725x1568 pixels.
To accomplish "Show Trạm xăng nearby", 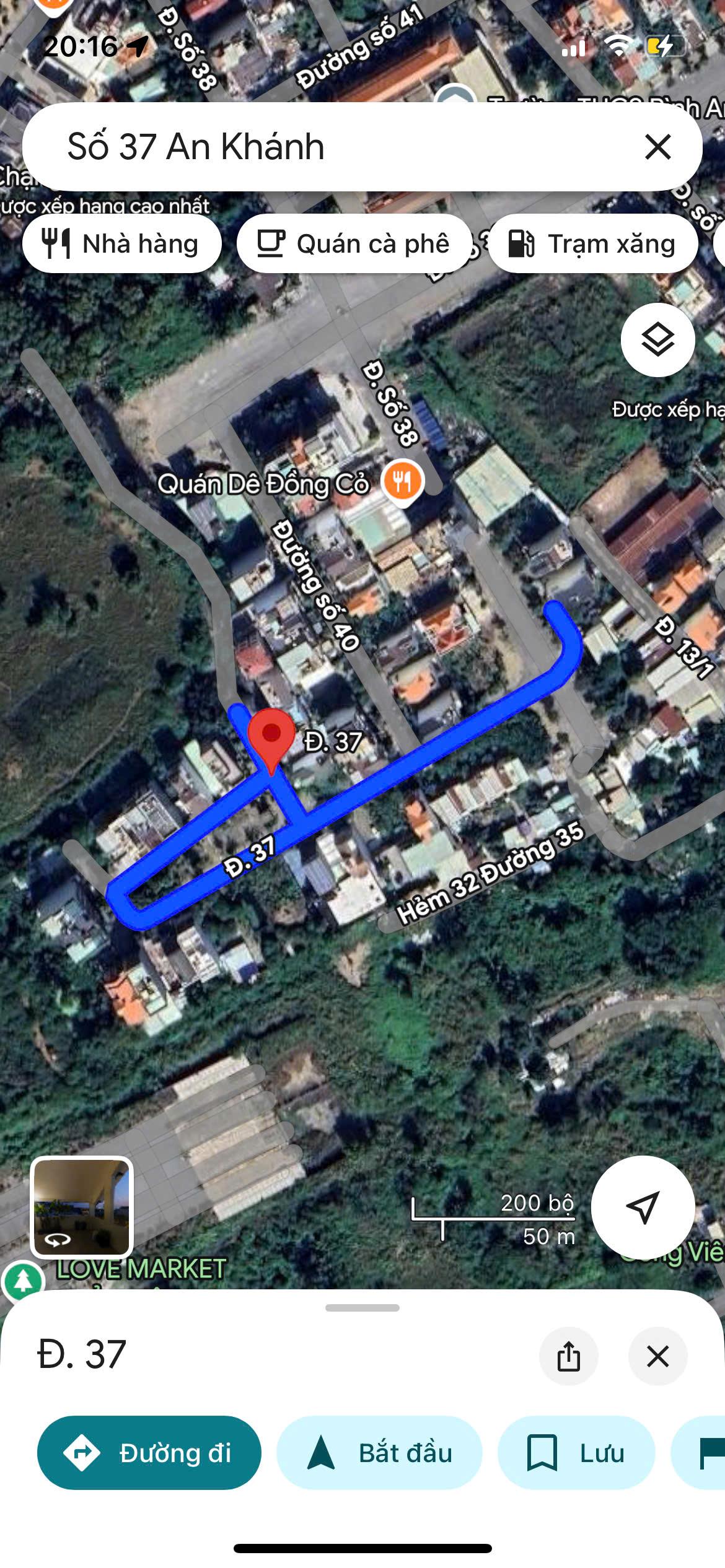I will coord(593,243).
